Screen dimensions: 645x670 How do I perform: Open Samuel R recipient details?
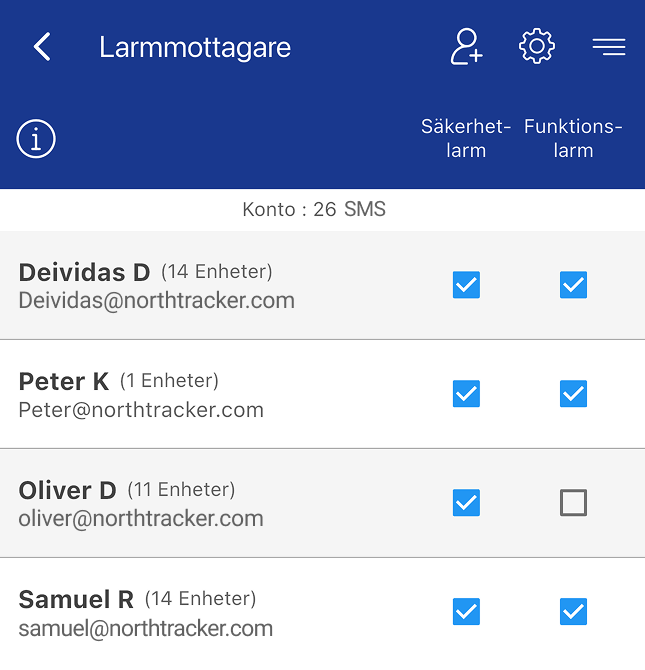pos(146,612)
